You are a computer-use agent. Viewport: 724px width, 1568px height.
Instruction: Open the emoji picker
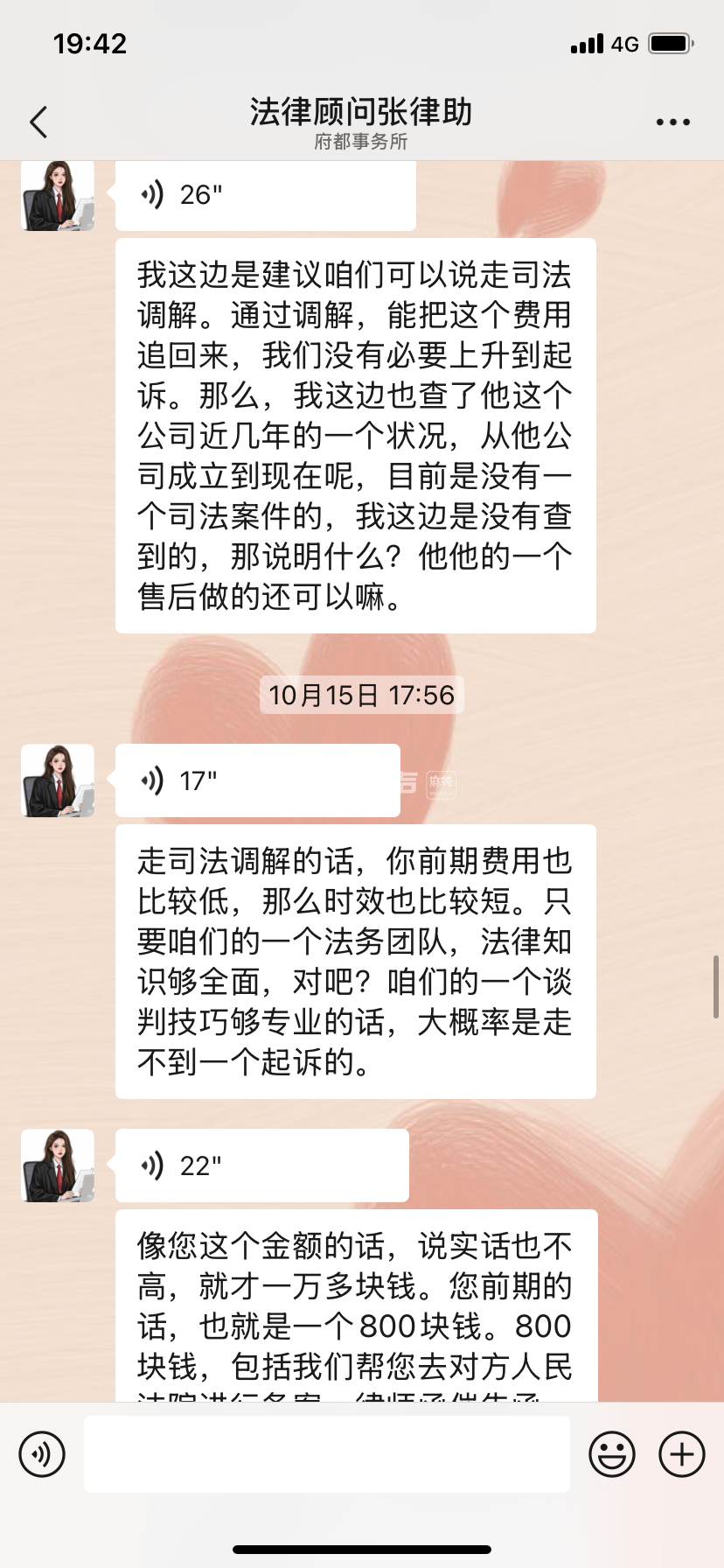[x=611, y=1454]
